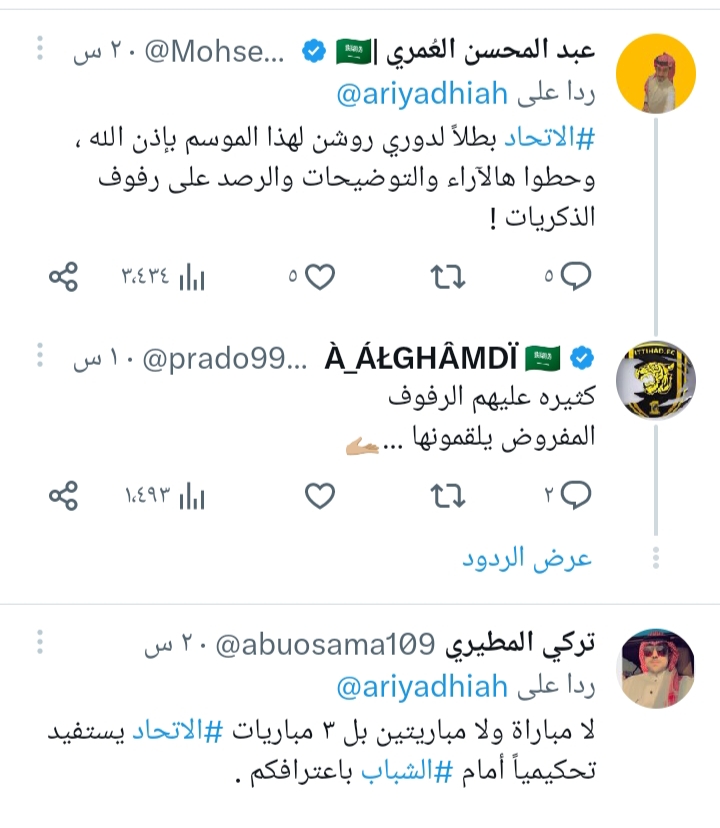
Task: Retweet عبد المحسن العُمري's tweet
Action: click(447, 277)
